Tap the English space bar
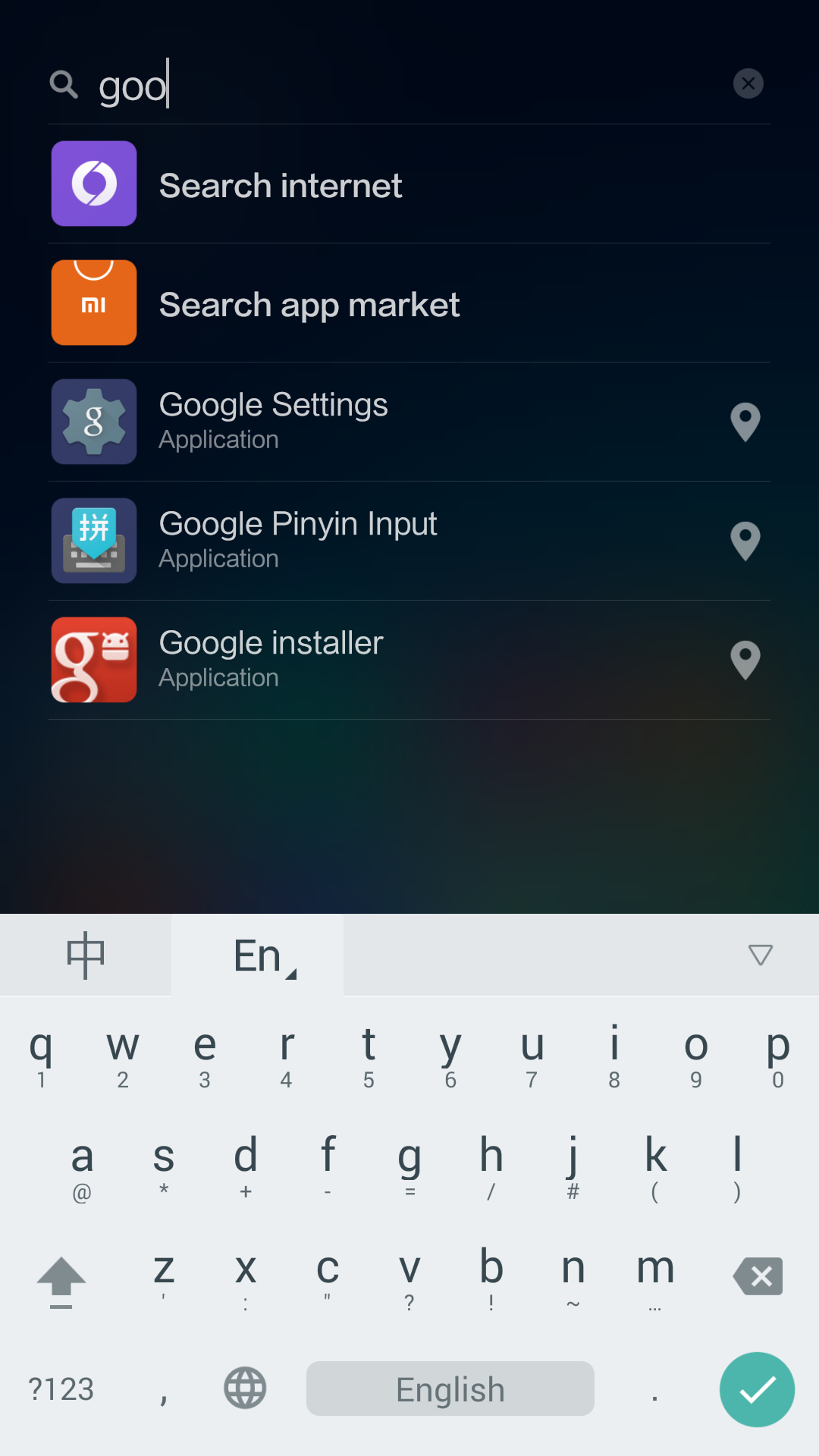The height and width of the screenshot is (1456, 819). (x=450, y=1389)
